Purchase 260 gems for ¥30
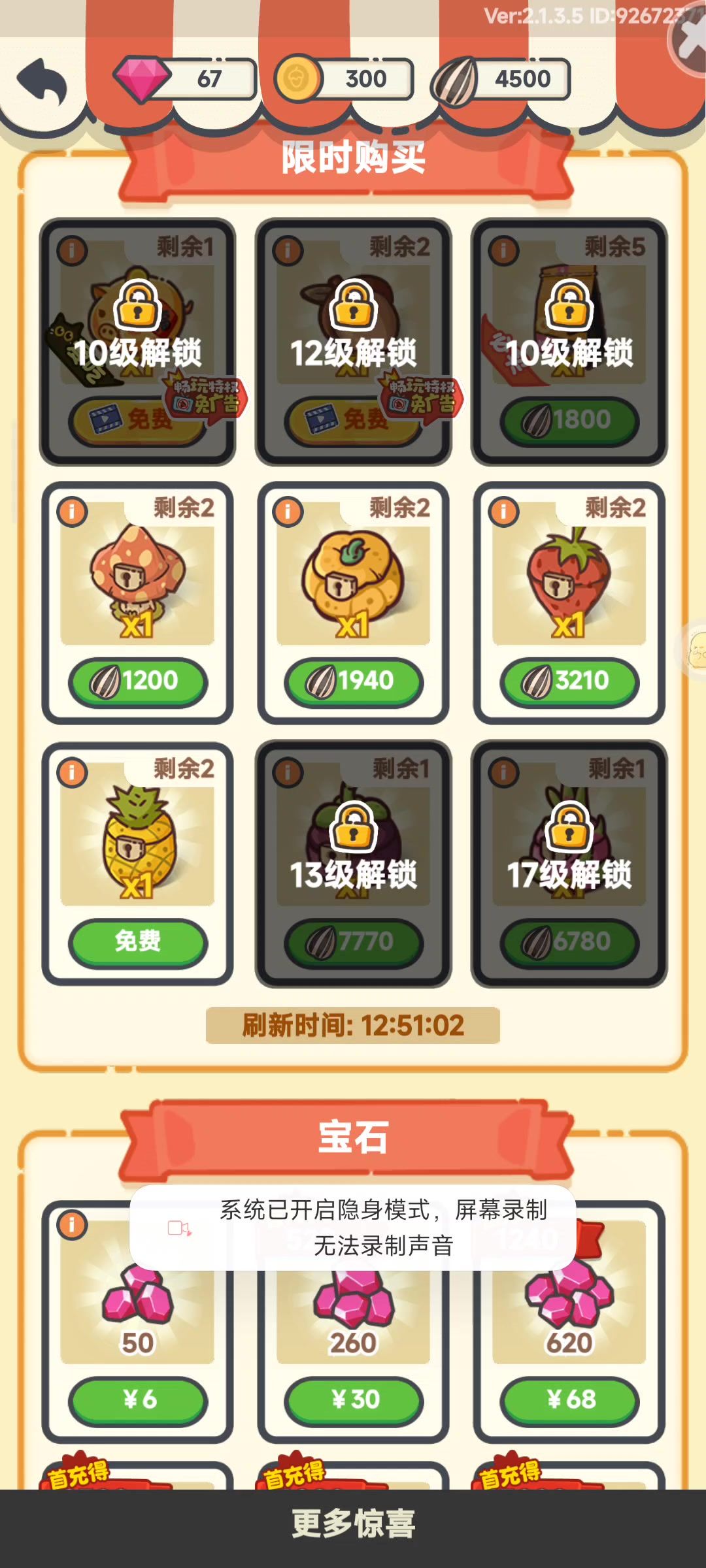The height and width of the screenshot is (1568, 706). pyautogui.click(x=354, y=1399)
